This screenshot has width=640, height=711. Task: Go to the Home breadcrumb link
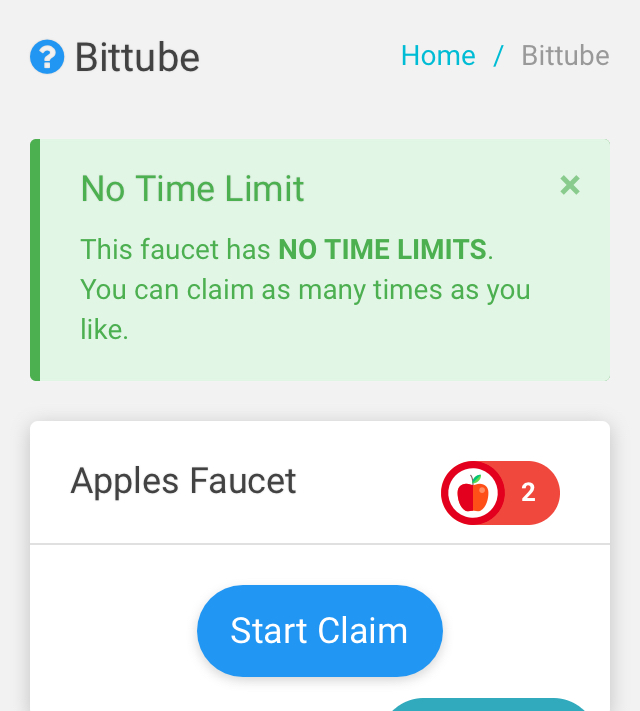(438, 55)
